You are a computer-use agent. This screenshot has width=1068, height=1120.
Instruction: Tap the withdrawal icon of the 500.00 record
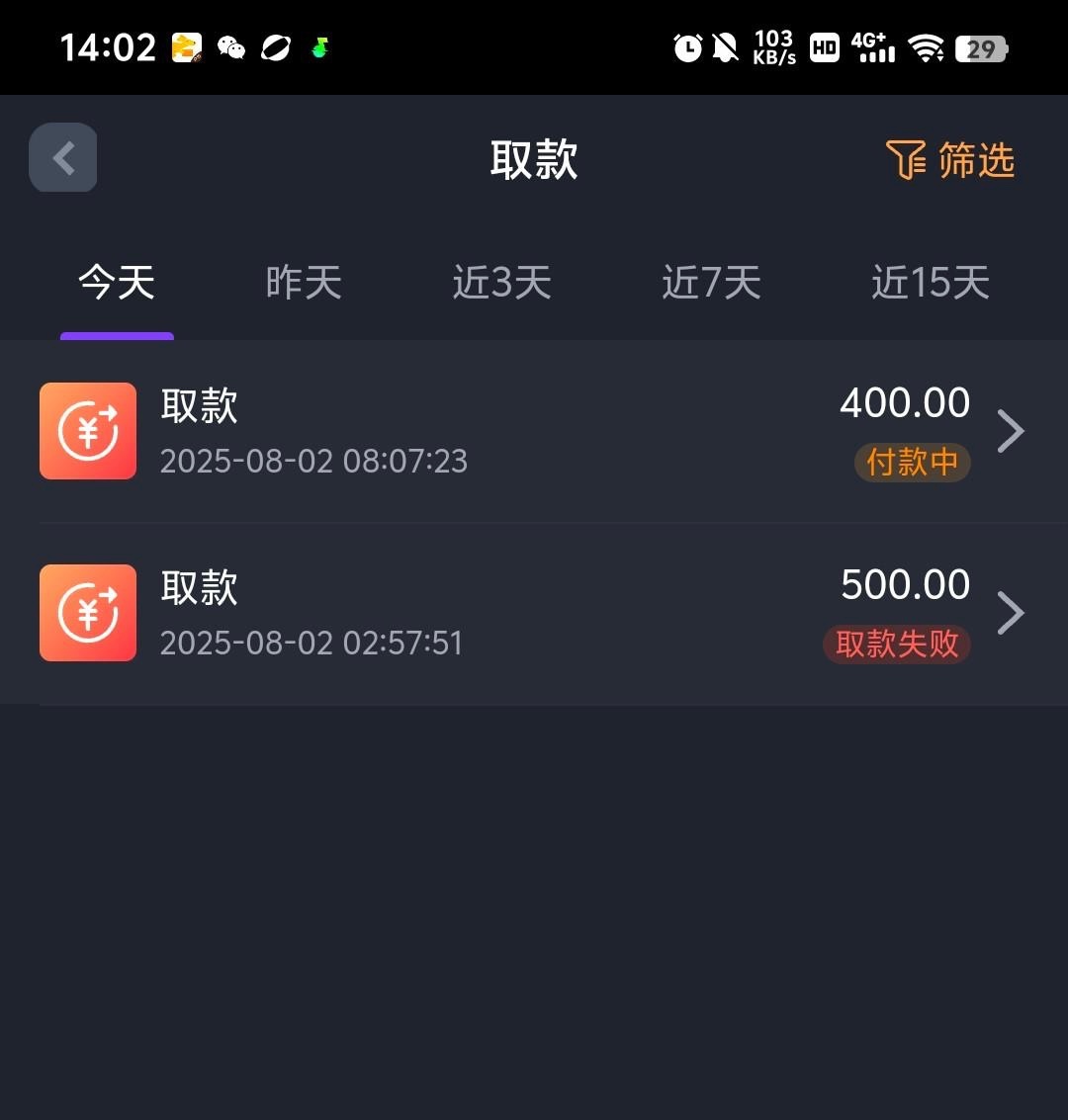point(87,613)
